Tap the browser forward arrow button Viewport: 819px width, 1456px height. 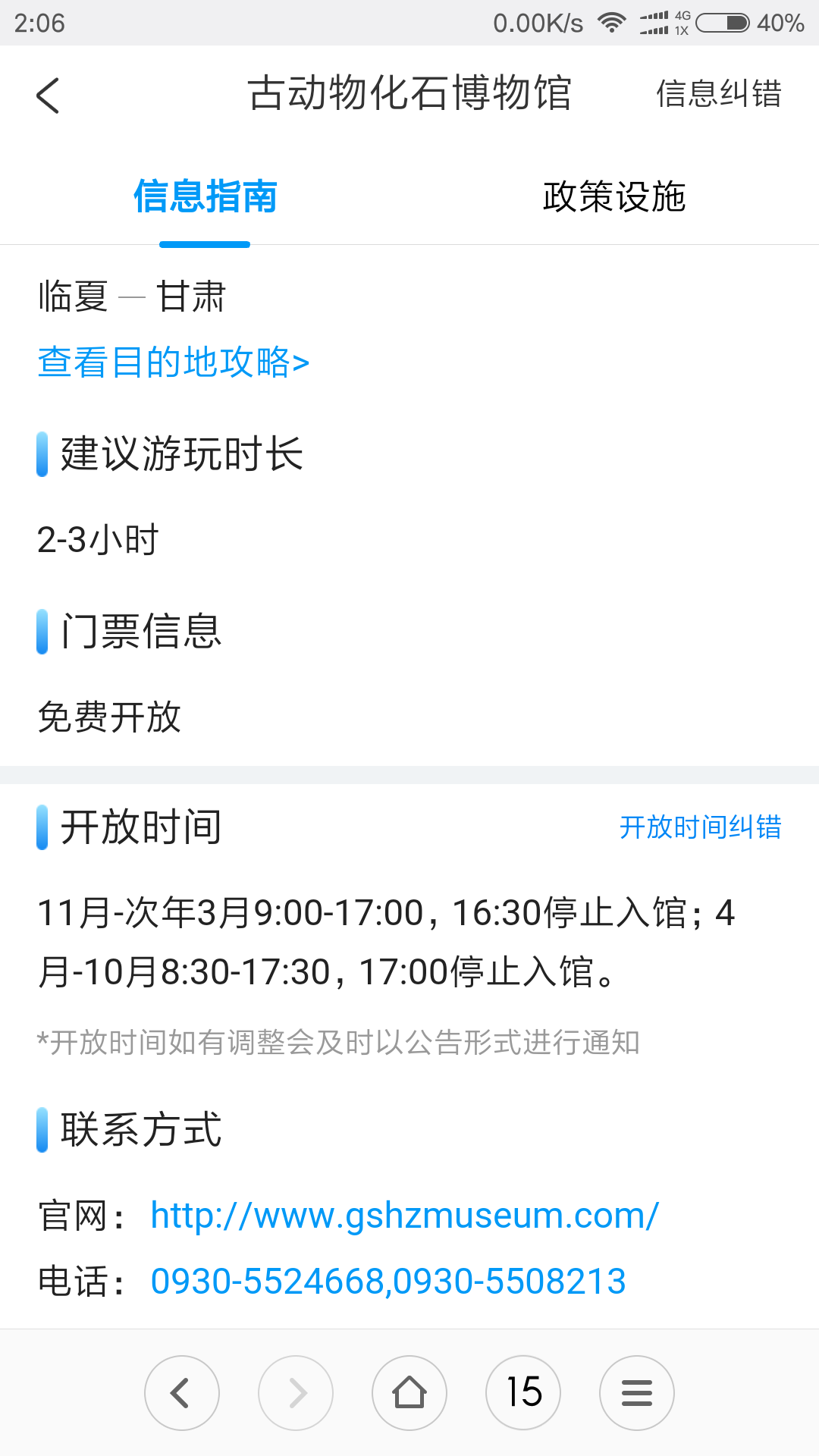(296, 1393)
